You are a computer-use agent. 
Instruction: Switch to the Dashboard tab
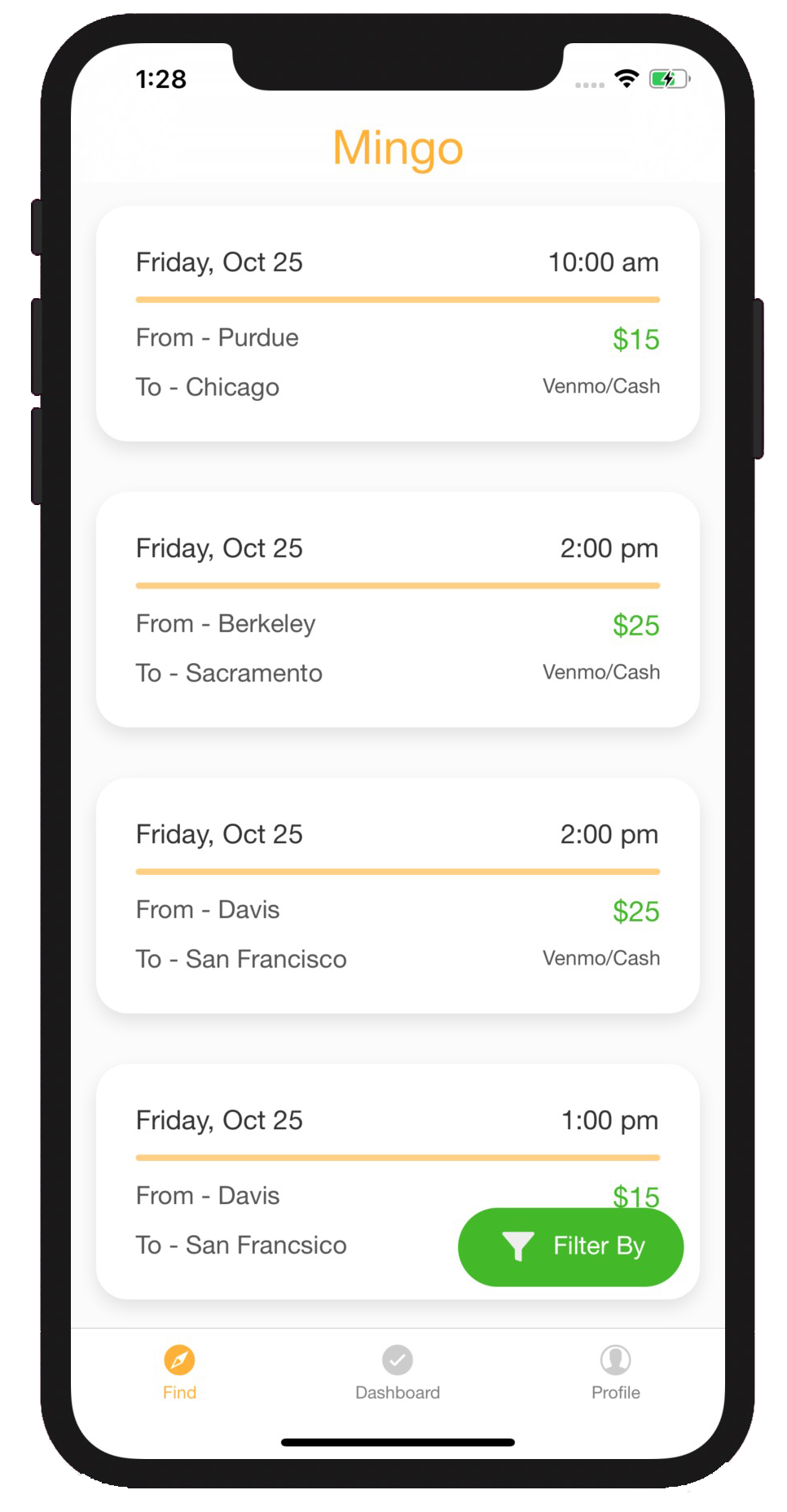tap(398, 1373)
